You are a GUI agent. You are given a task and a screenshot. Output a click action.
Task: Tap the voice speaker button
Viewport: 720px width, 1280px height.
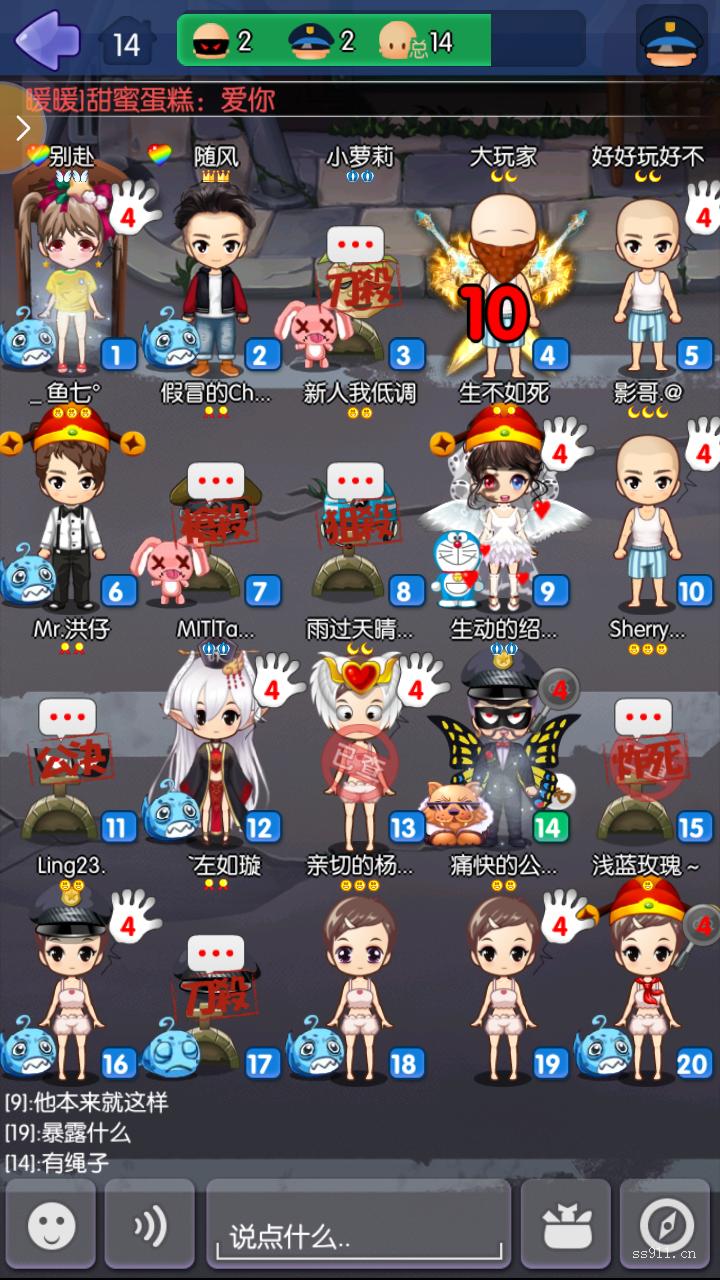(x=150, y=1225)
